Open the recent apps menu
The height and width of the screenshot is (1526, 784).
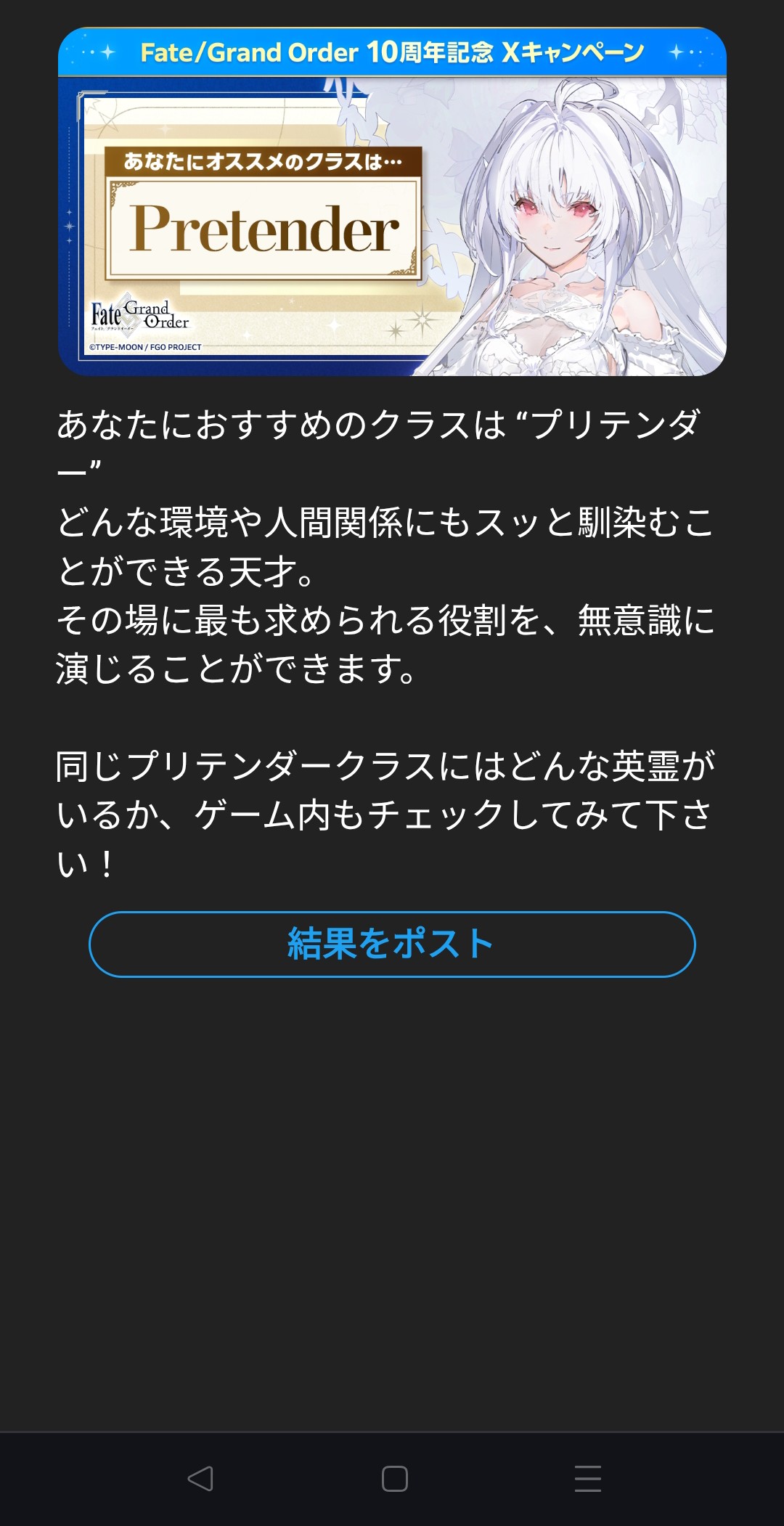click(x=587, y=1478)
